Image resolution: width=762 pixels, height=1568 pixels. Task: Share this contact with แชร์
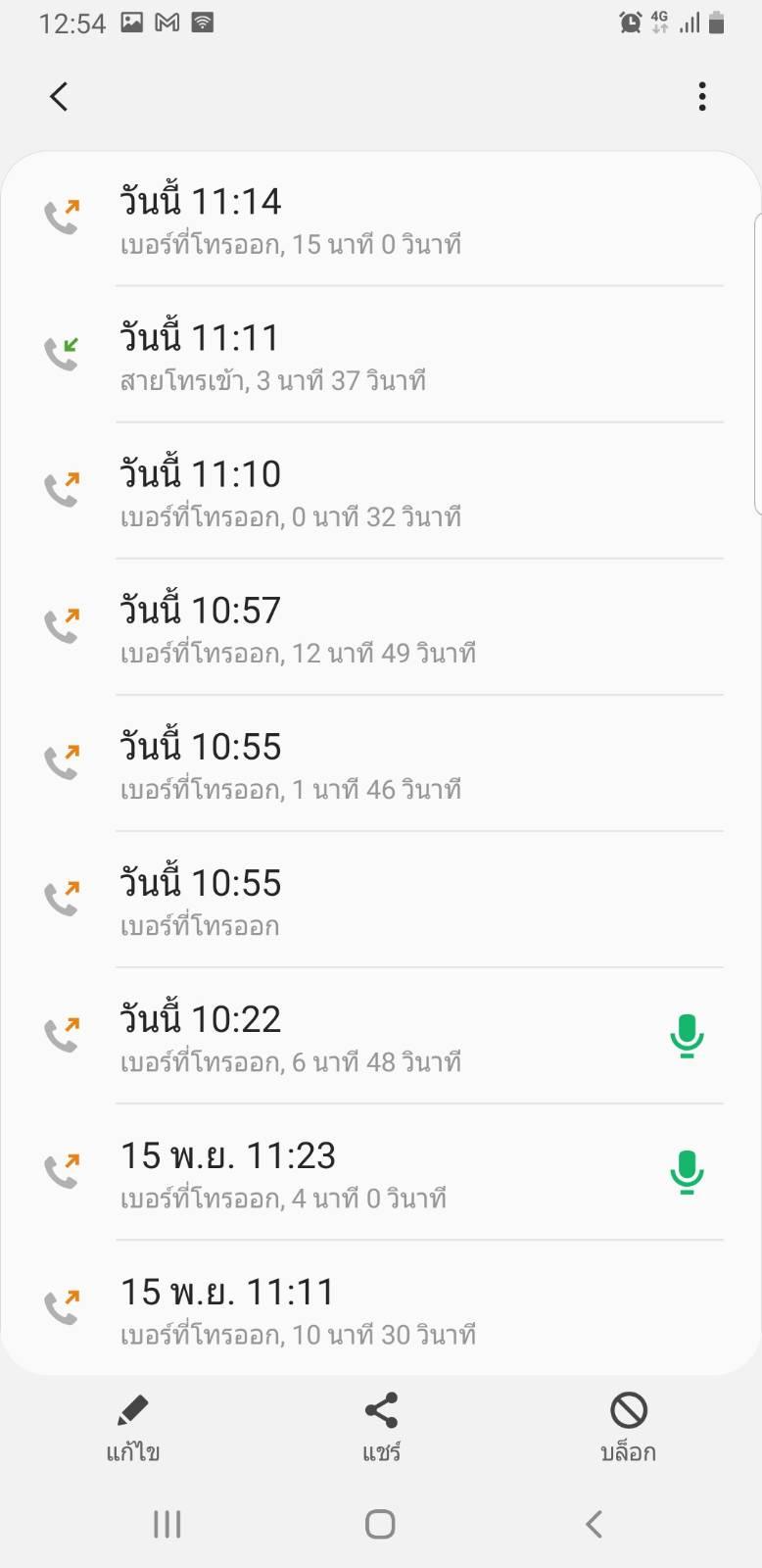381,1428
